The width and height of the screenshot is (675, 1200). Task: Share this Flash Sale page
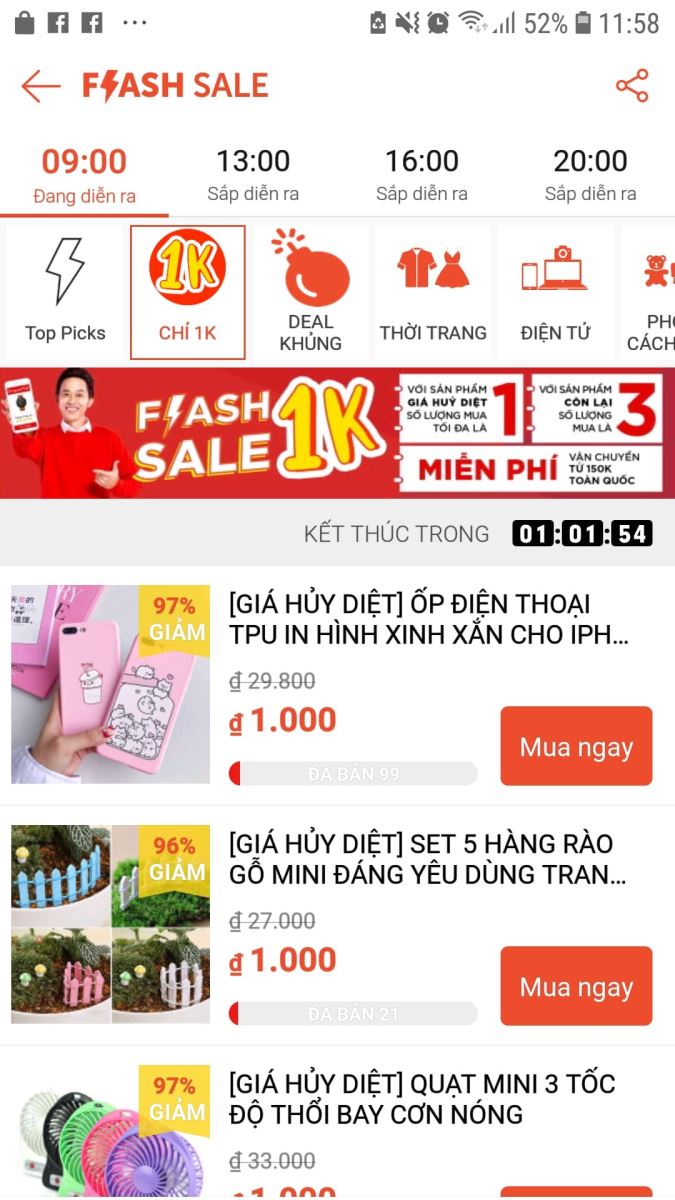[x=632, y=86]
